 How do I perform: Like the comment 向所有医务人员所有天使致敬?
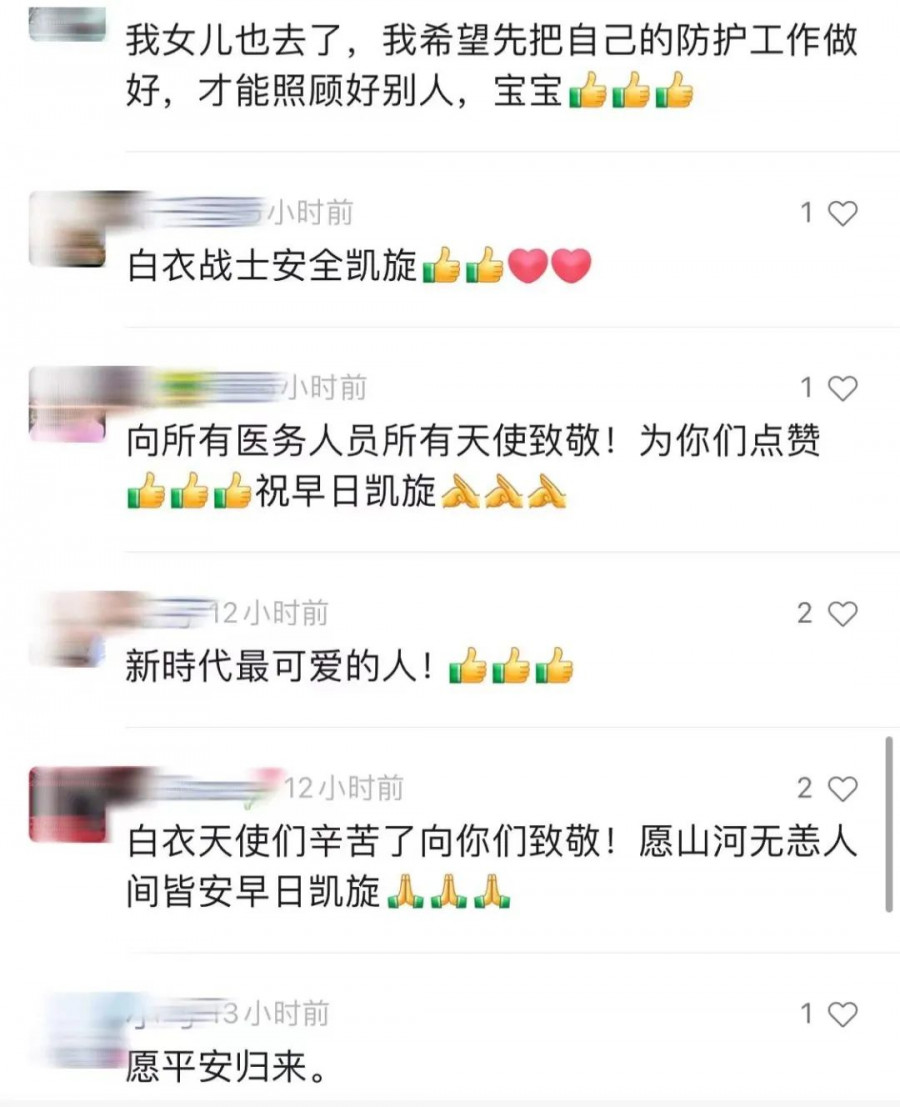(x=843, y=388)
